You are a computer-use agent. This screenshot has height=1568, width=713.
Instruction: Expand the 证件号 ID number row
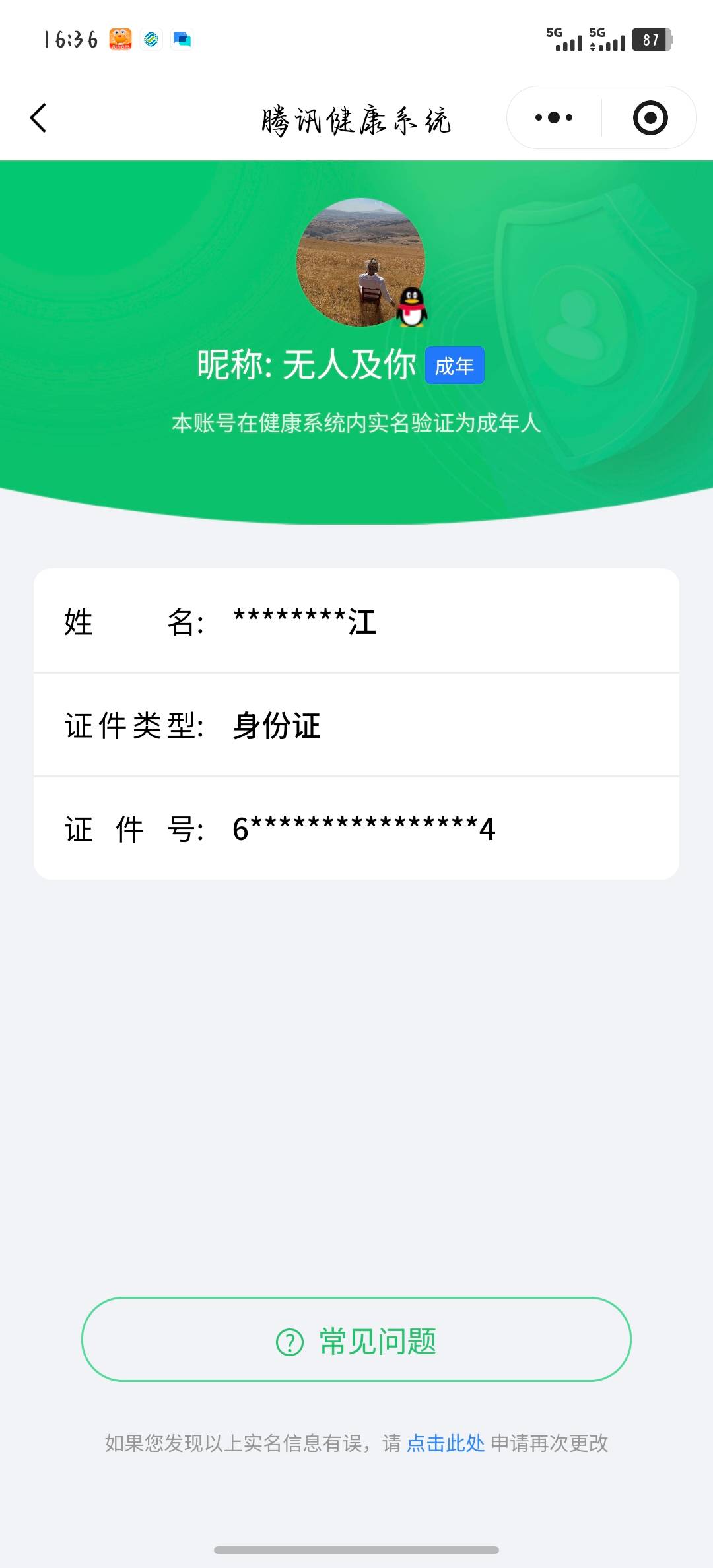click(356, 828)
